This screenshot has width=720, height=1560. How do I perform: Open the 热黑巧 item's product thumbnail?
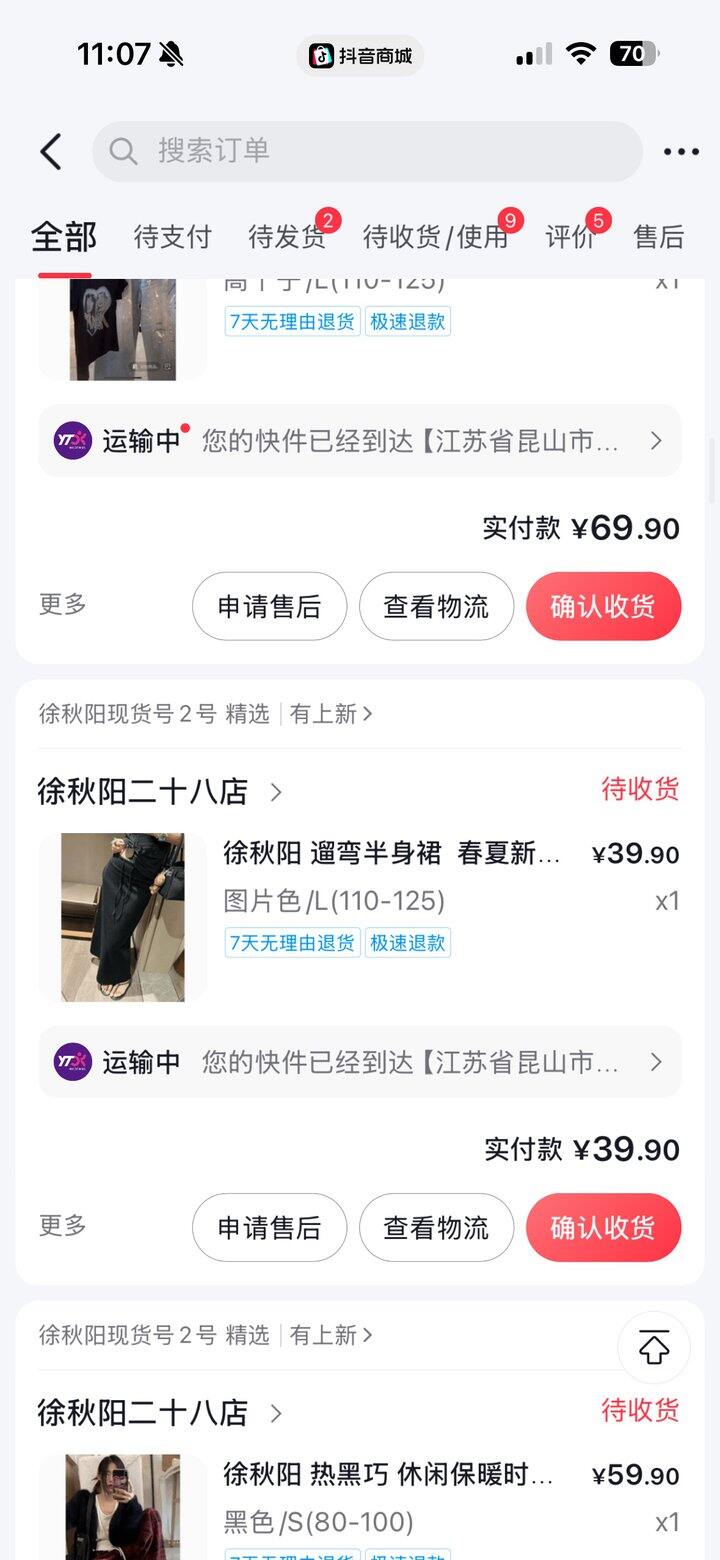pos(123,1507)
